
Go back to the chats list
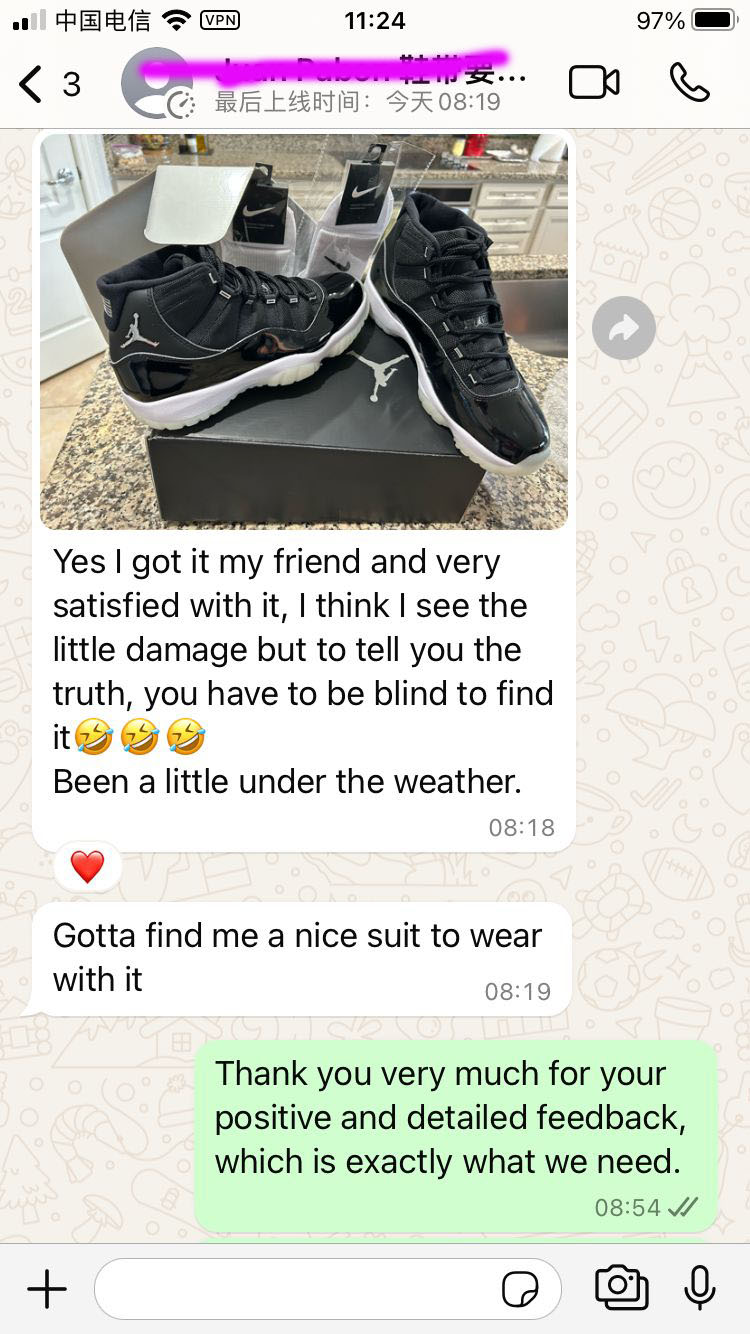coord(48,84)
